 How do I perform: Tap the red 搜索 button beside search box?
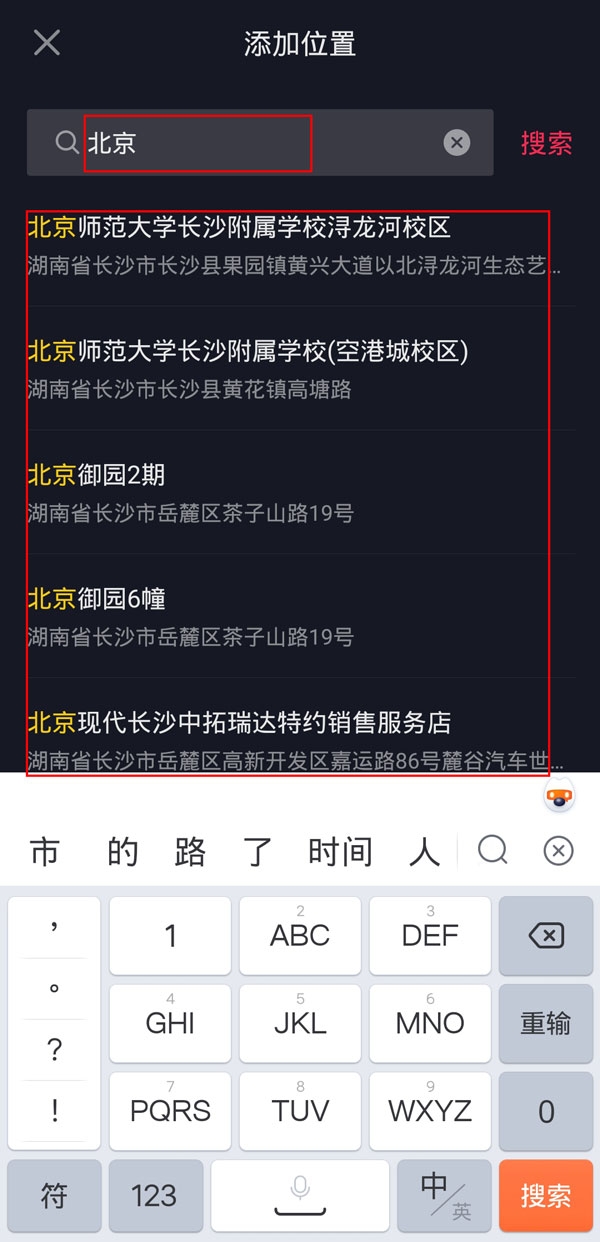click(x=546, y=143)
